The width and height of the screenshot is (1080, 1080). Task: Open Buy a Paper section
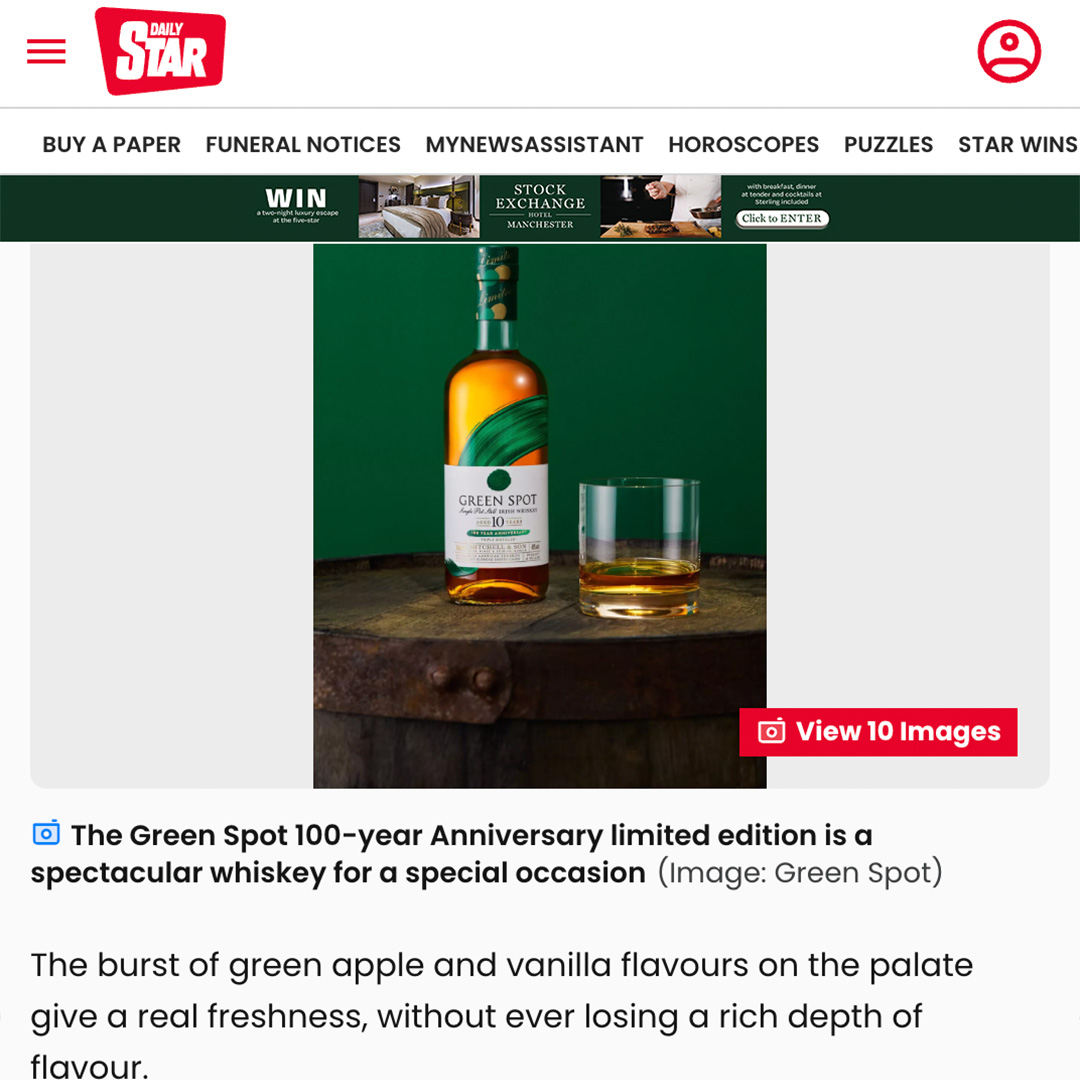(111, 145)
